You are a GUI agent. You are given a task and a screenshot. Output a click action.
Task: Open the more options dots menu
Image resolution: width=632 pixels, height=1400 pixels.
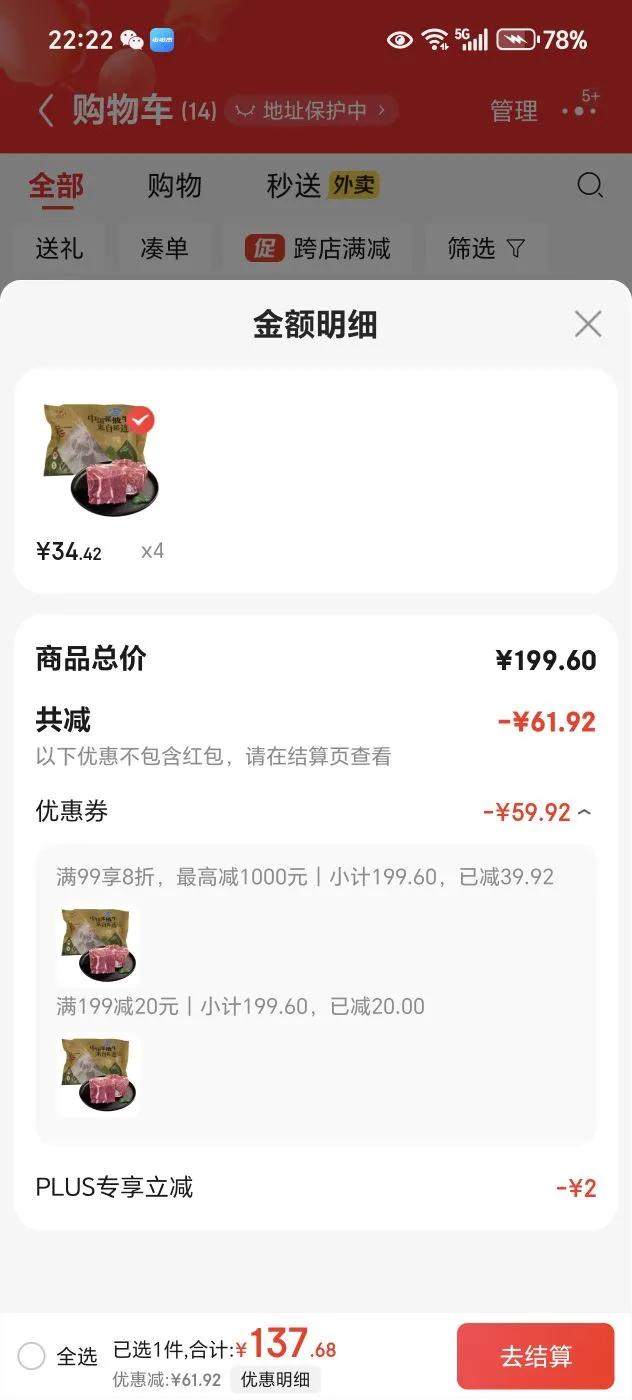click(x=579, y=110)
